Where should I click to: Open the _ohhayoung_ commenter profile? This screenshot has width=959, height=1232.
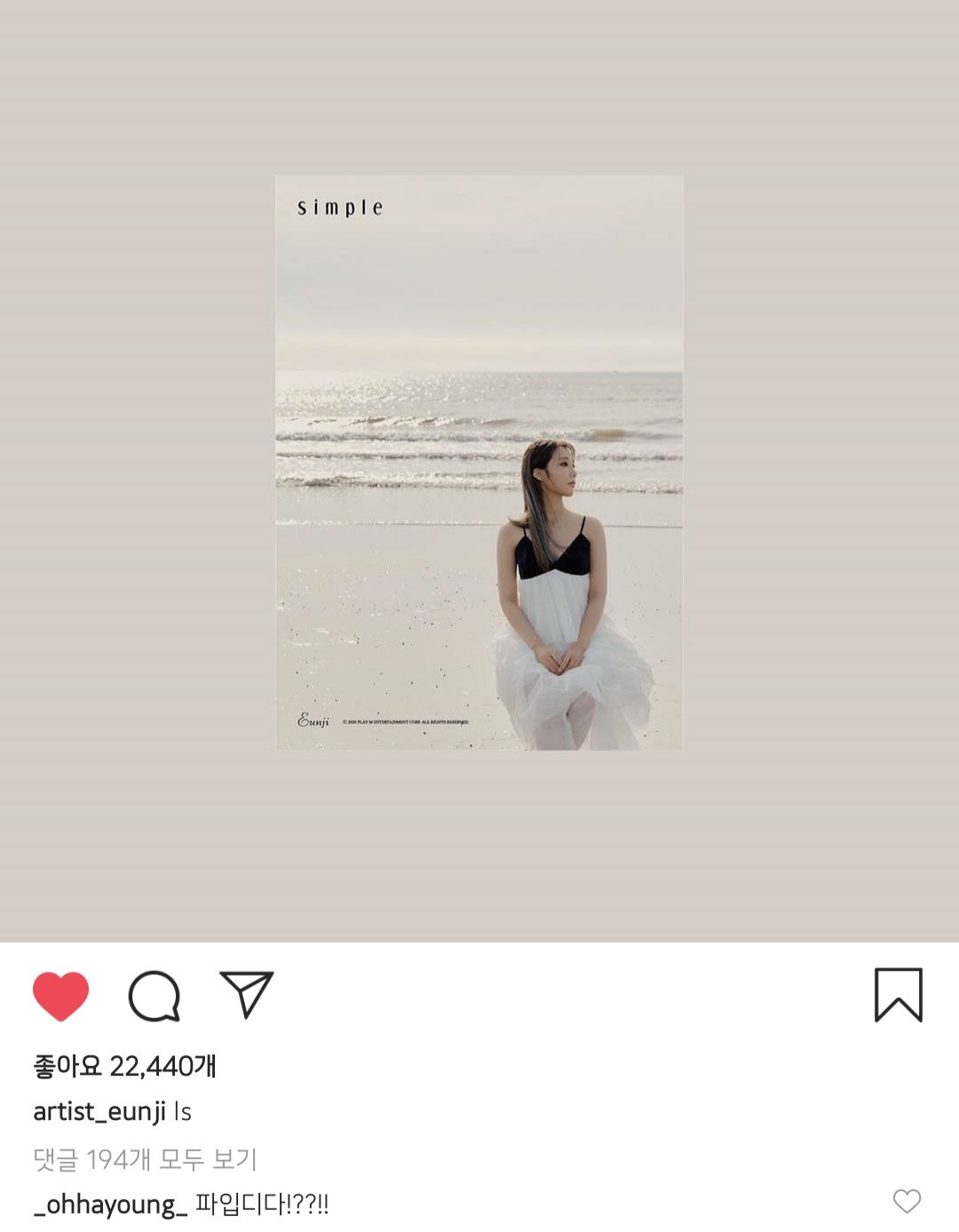[110, 1204]
